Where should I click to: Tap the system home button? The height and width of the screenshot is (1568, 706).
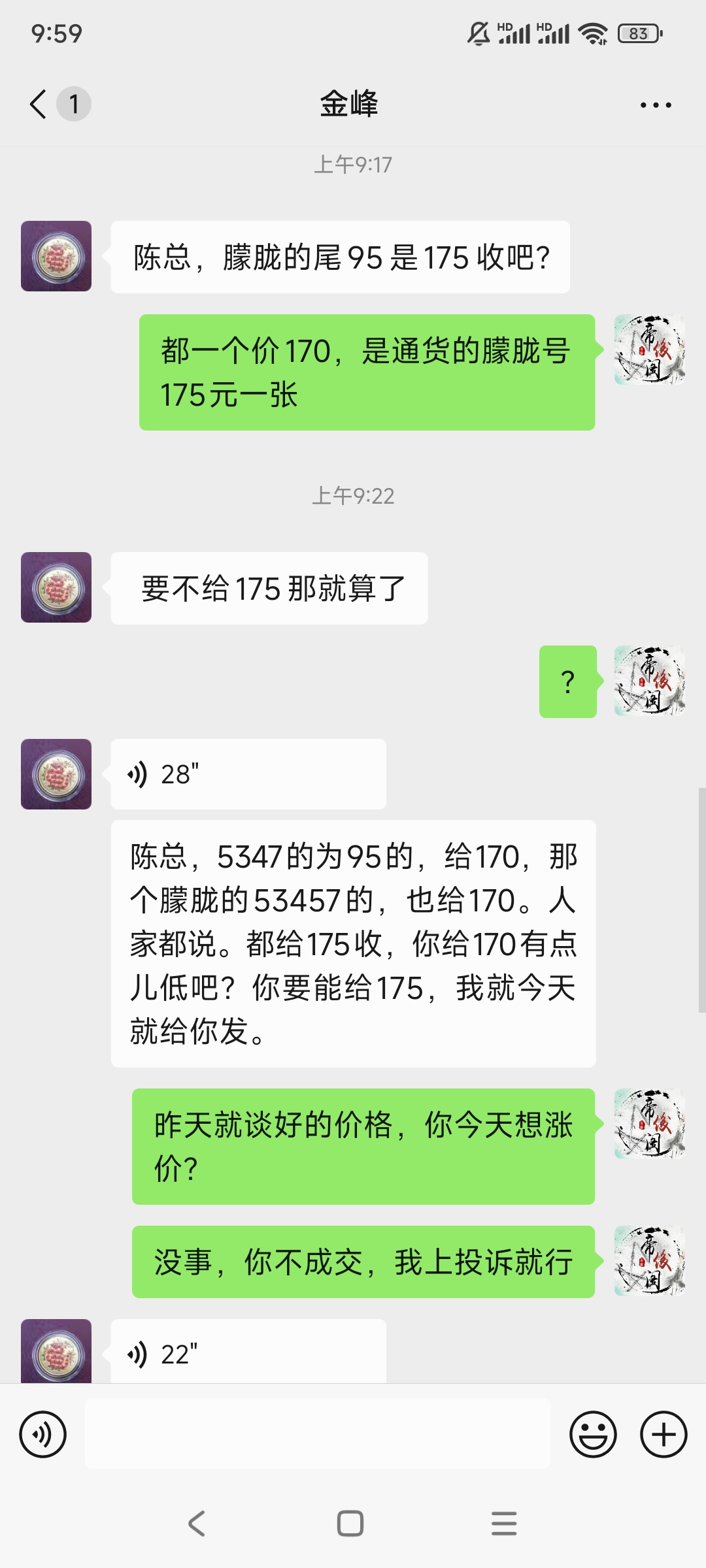(350, 1524)
